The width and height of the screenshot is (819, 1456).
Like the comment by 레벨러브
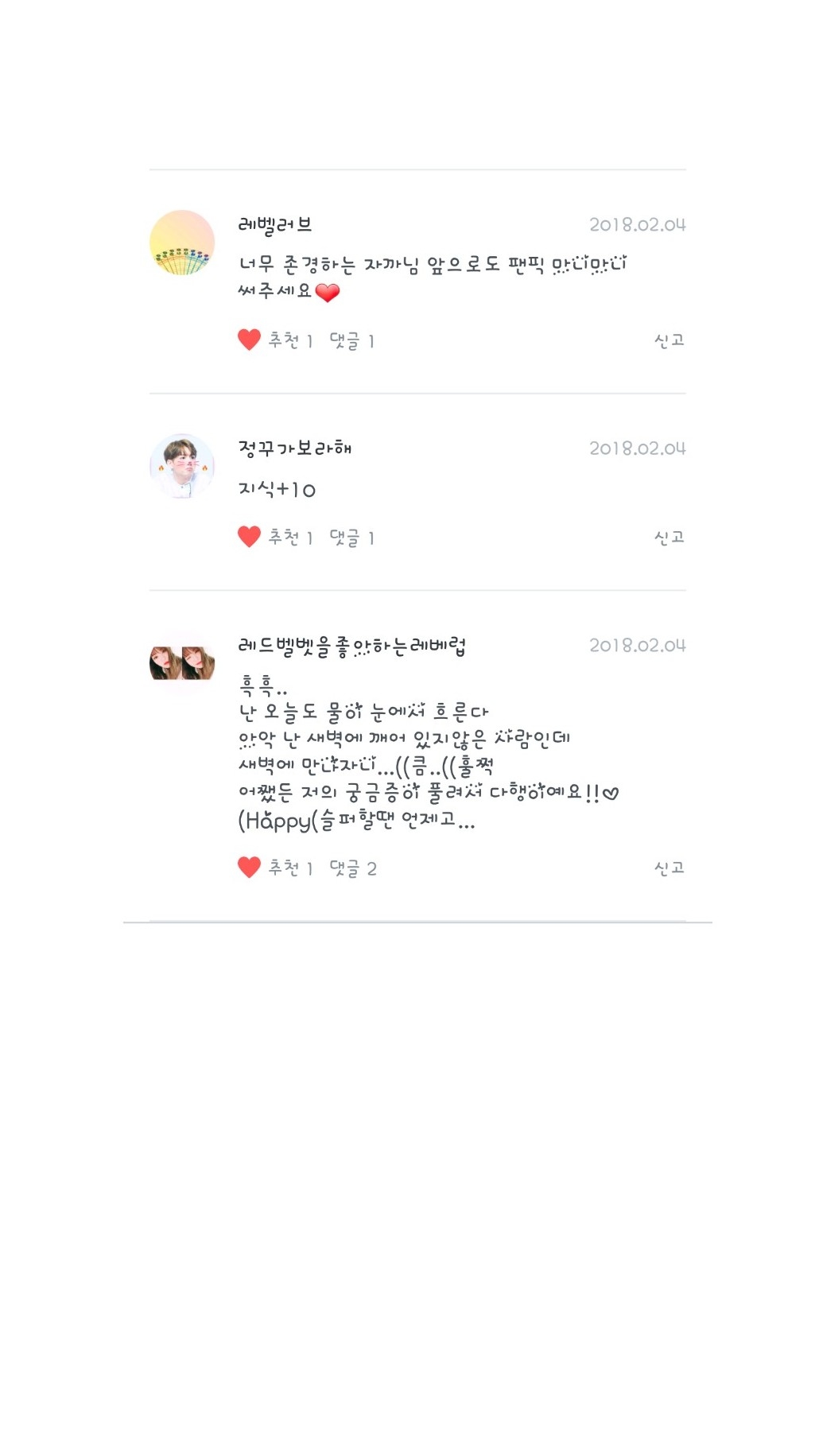[x=250, y=340]
